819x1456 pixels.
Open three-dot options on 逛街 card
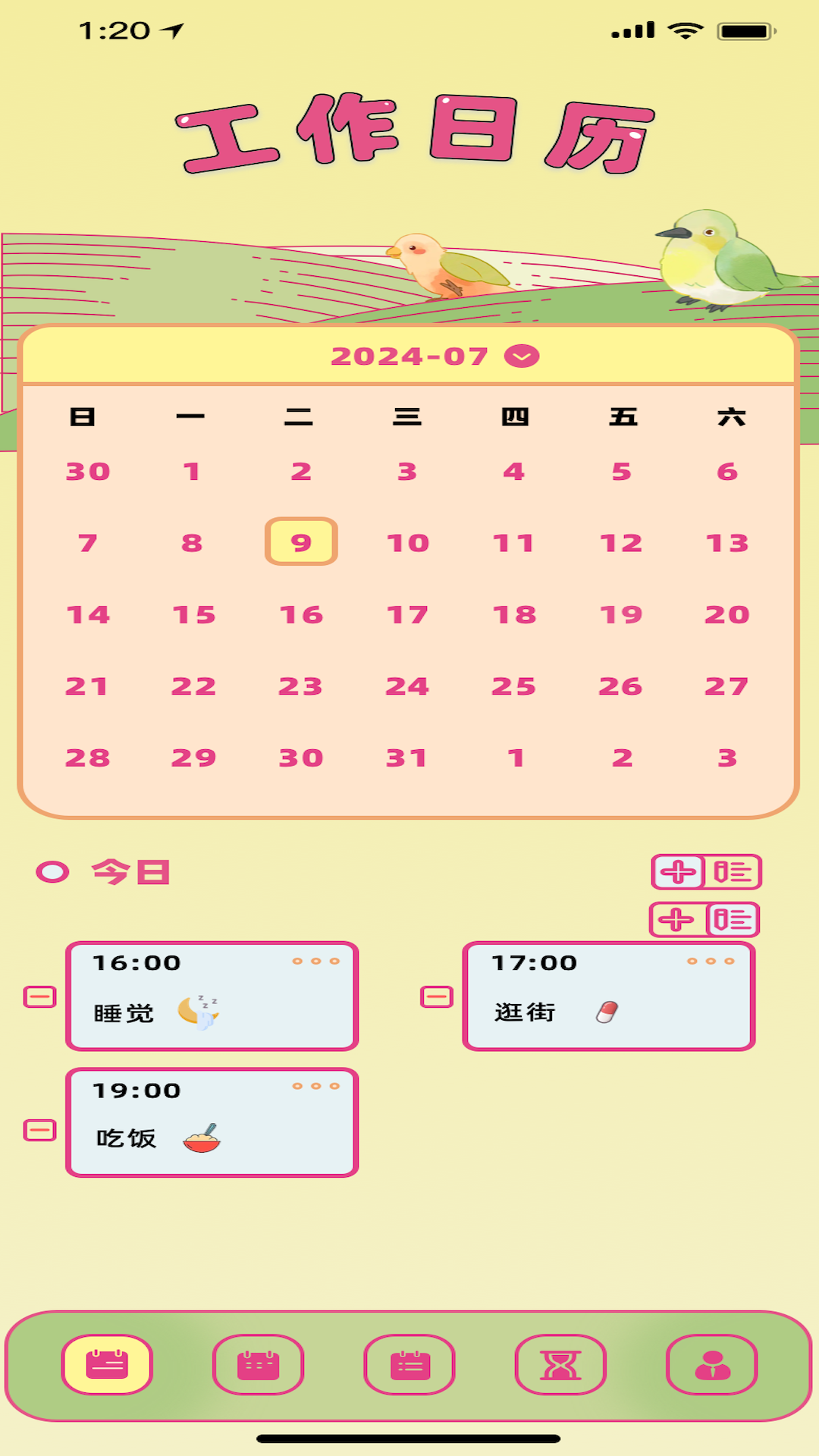tap(711, 962)
